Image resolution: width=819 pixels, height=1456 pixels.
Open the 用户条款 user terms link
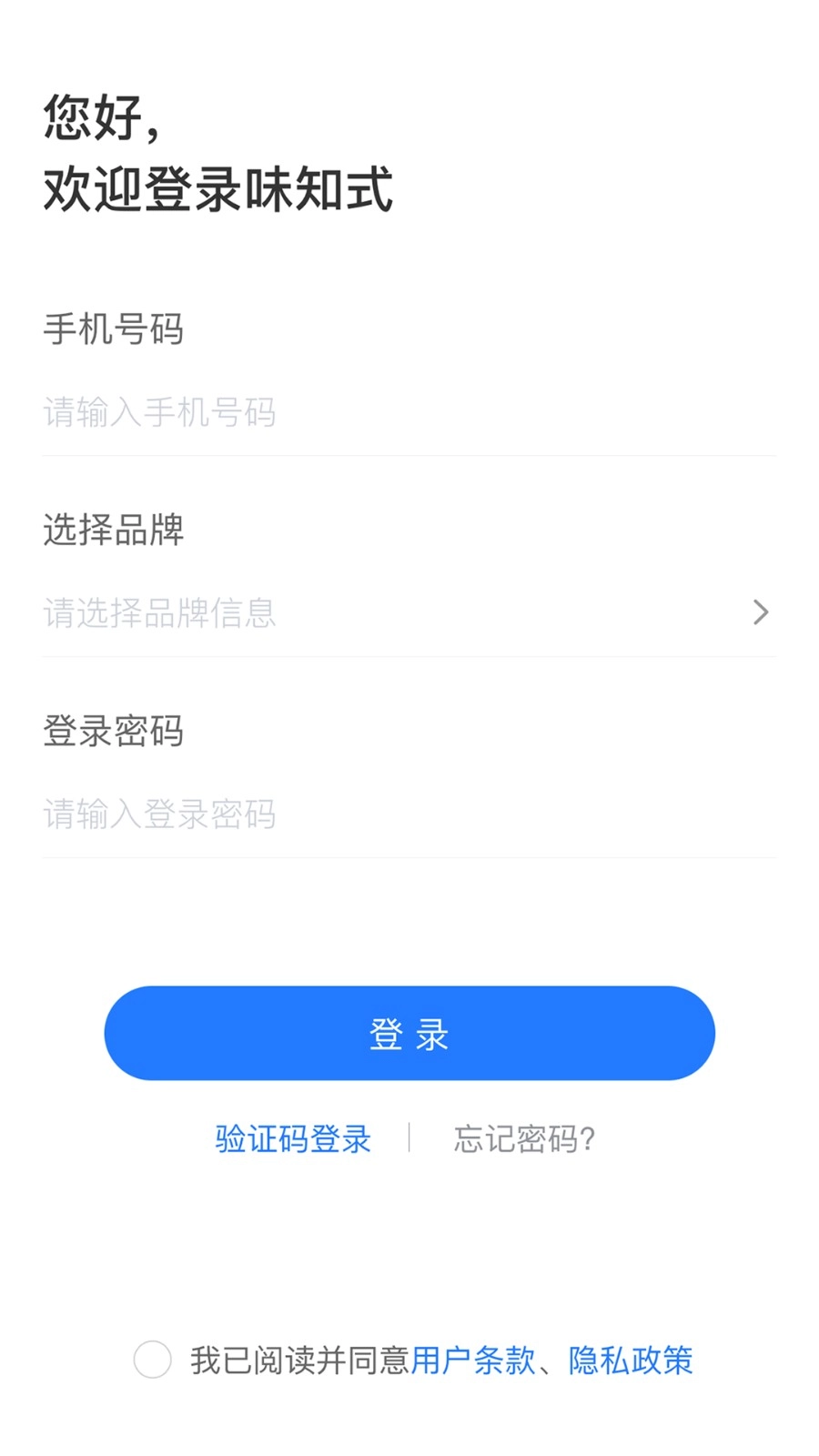coord(473,1360)
